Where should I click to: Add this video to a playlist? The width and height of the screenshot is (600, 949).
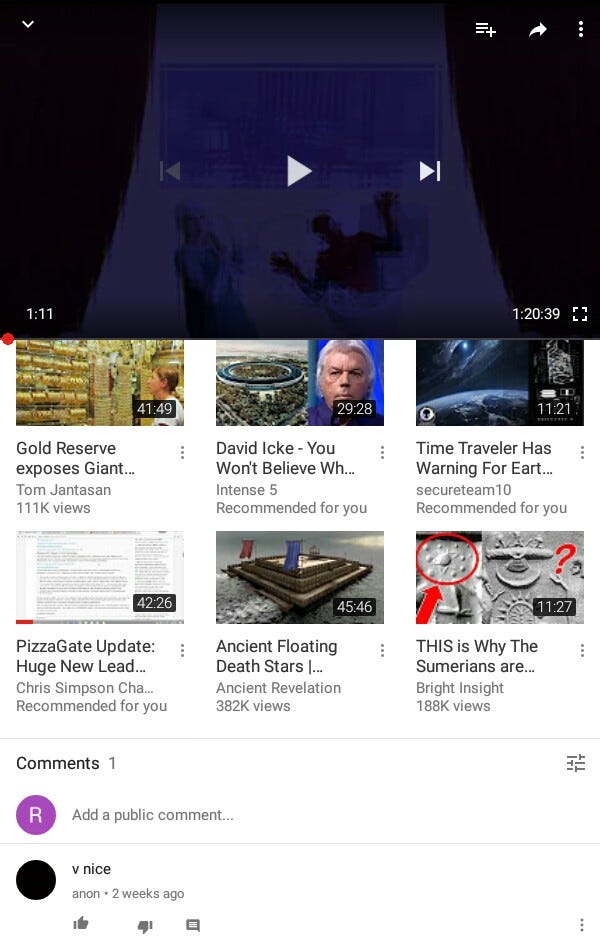click(486, 30)
